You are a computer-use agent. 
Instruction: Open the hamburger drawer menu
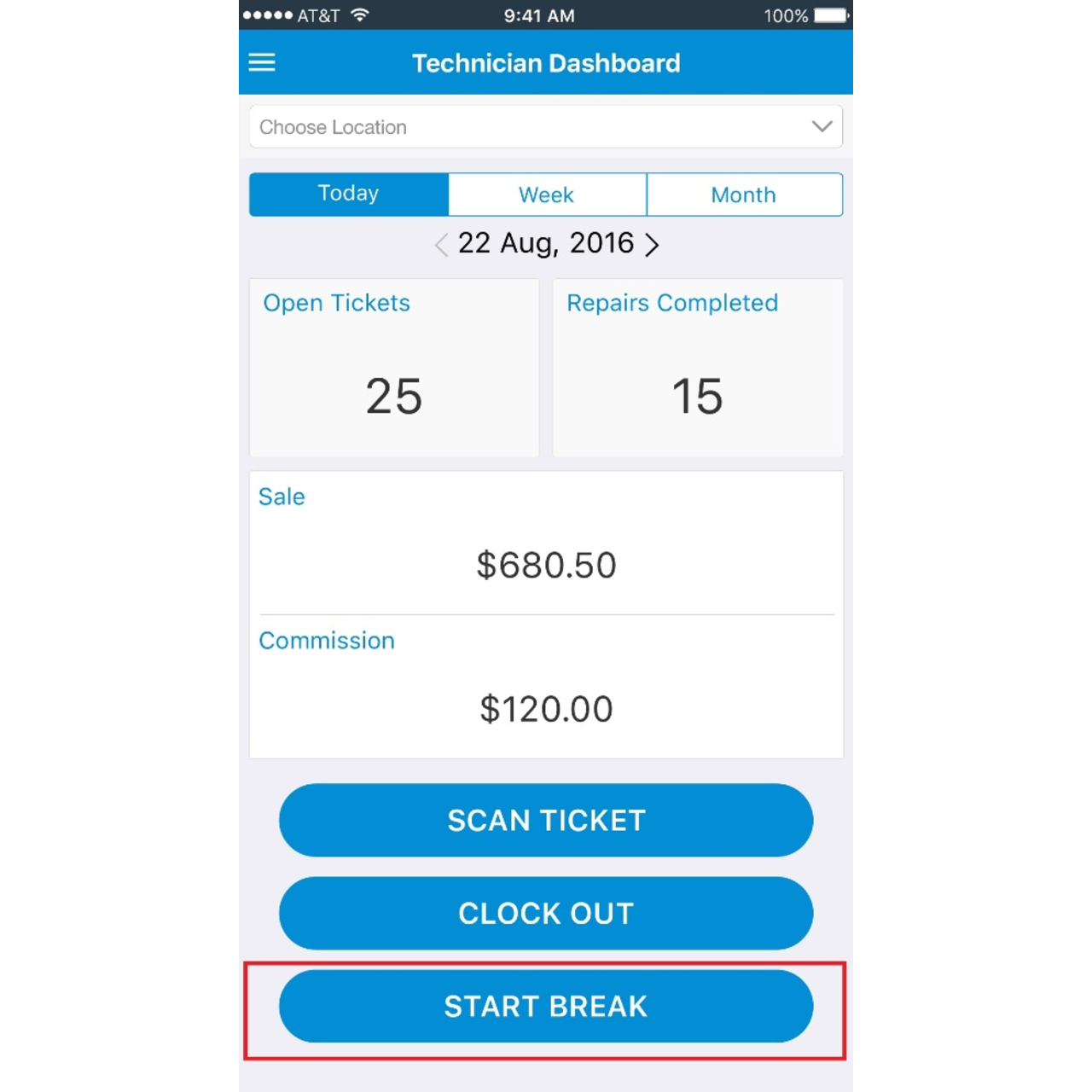[x=262, y=62]
